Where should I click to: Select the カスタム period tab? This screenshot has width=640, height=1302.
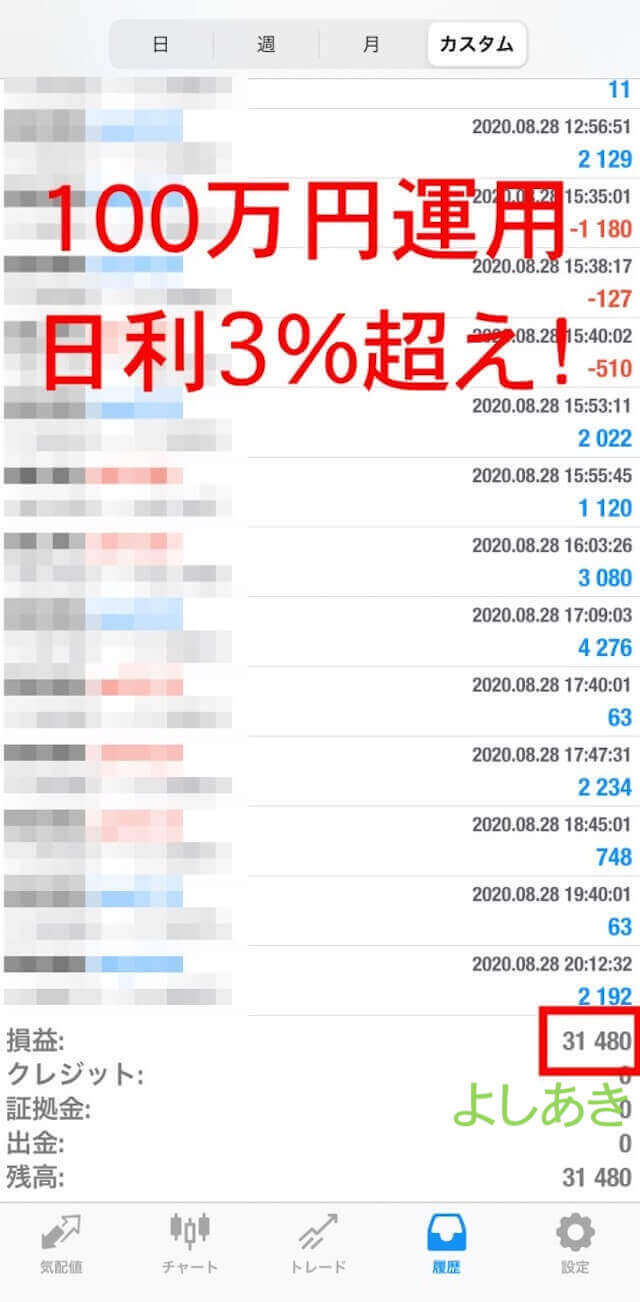[x=476, y=45]
